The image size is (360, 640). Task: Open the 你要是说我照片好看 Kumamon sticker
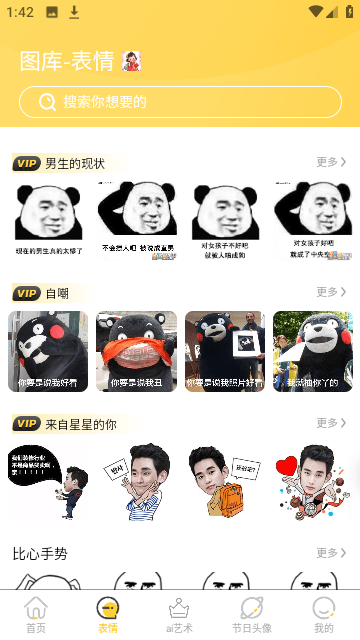point(225,351)
